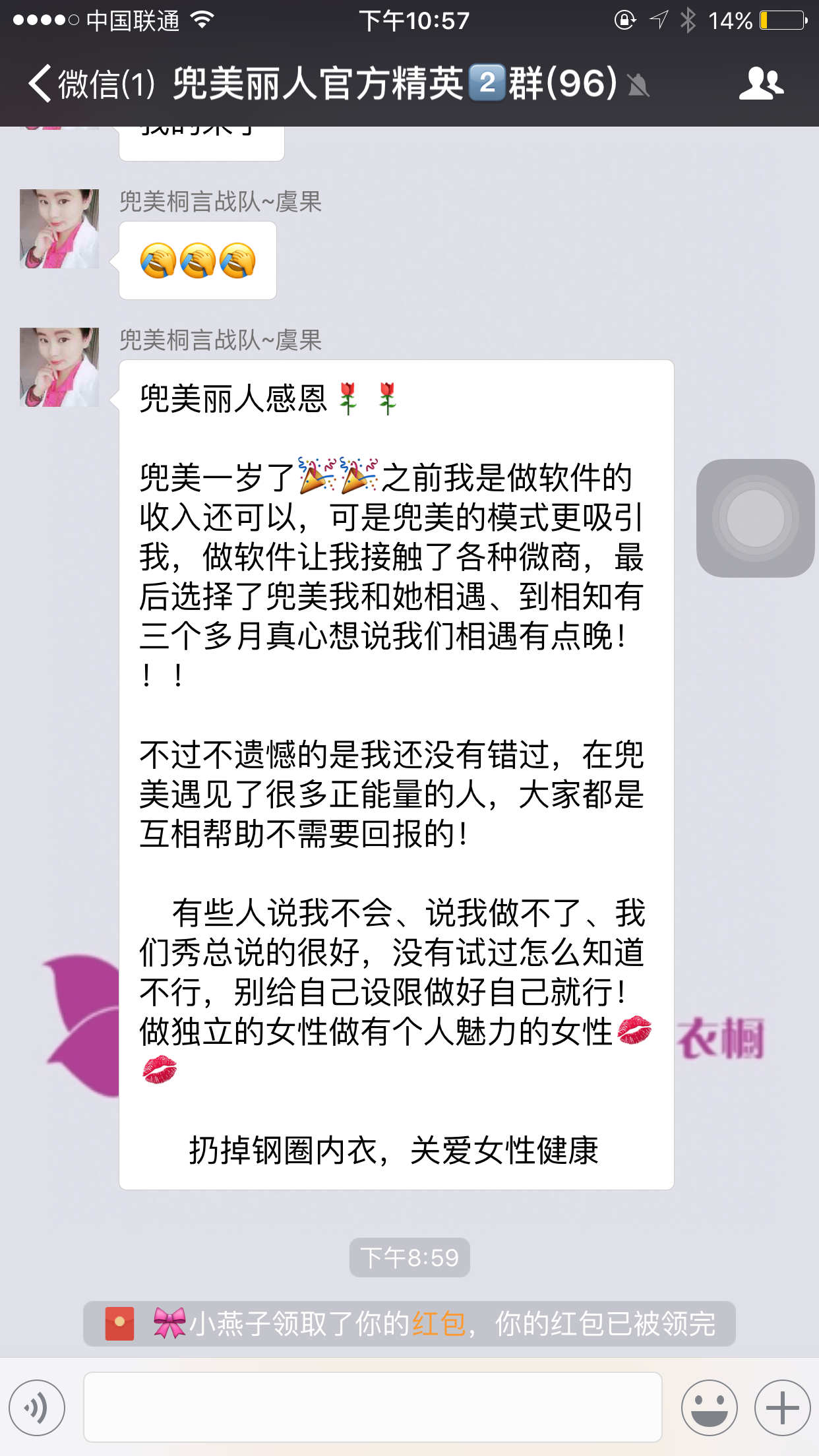Switch to voice message input
This screenshot has width=819, height=1456.
(x=37, y=1408)
